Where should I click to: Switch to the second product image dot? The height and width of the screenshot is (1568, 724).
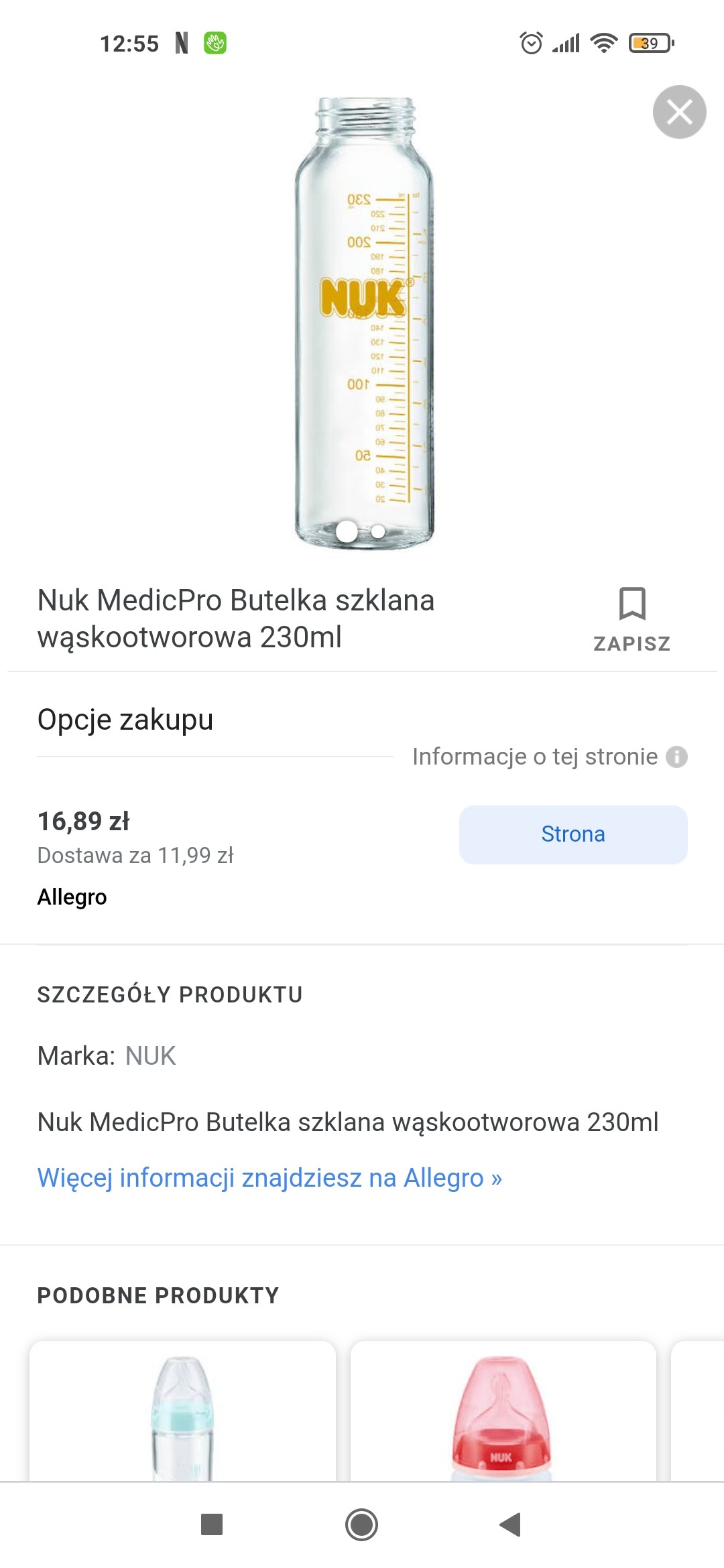coord(378,531)
